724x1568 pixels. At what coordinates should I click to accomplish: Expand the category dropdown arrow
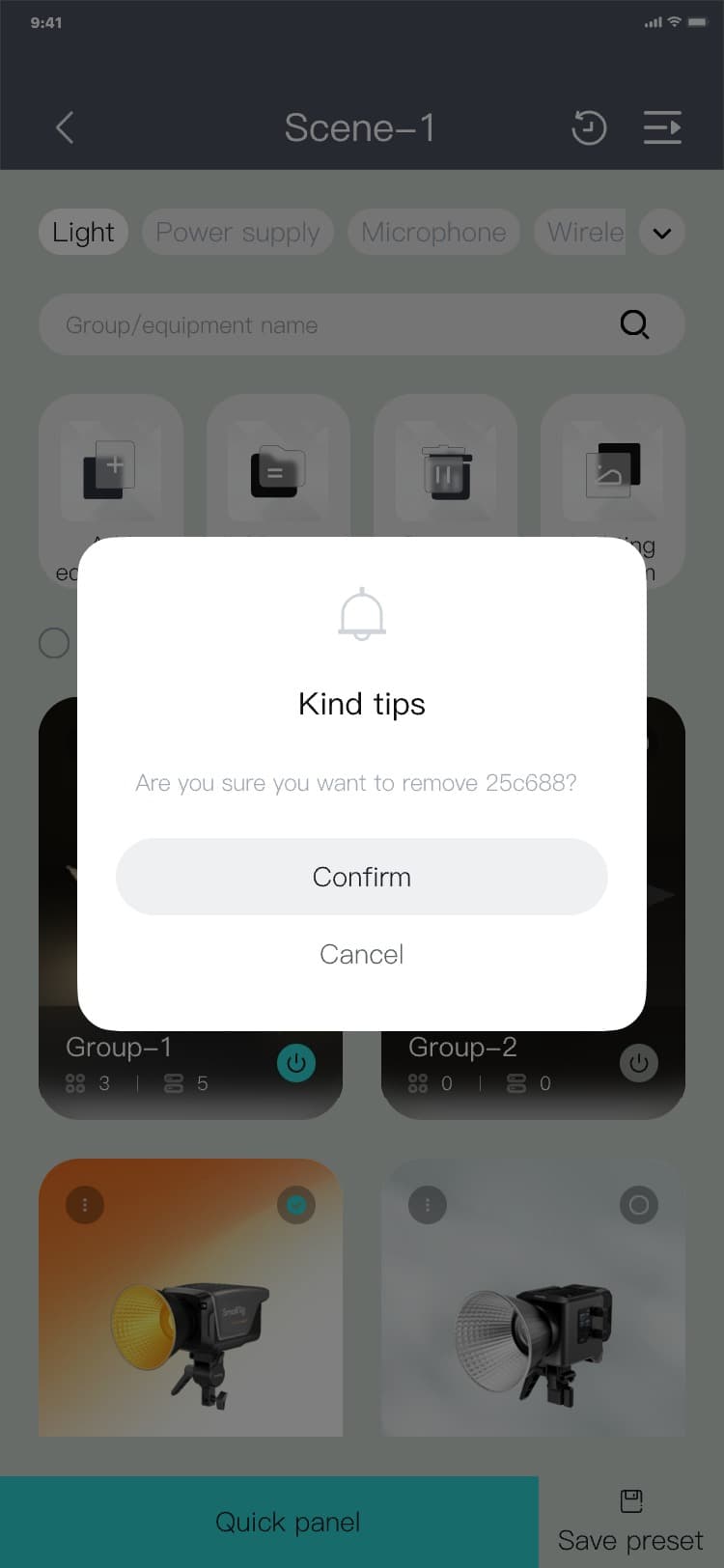[x=662, y=233]
